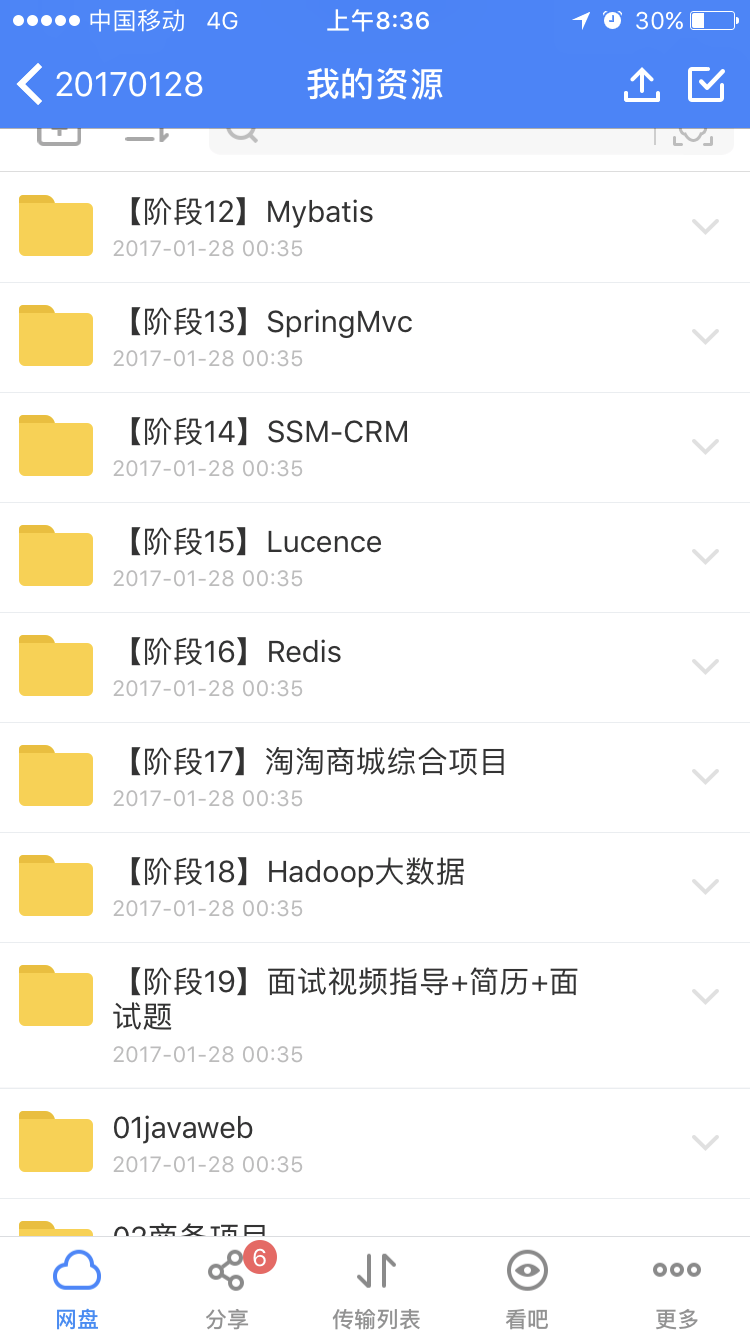Tap the 更多 three-dots icon
The image size is (750, 1334).
coord(675,1270)
